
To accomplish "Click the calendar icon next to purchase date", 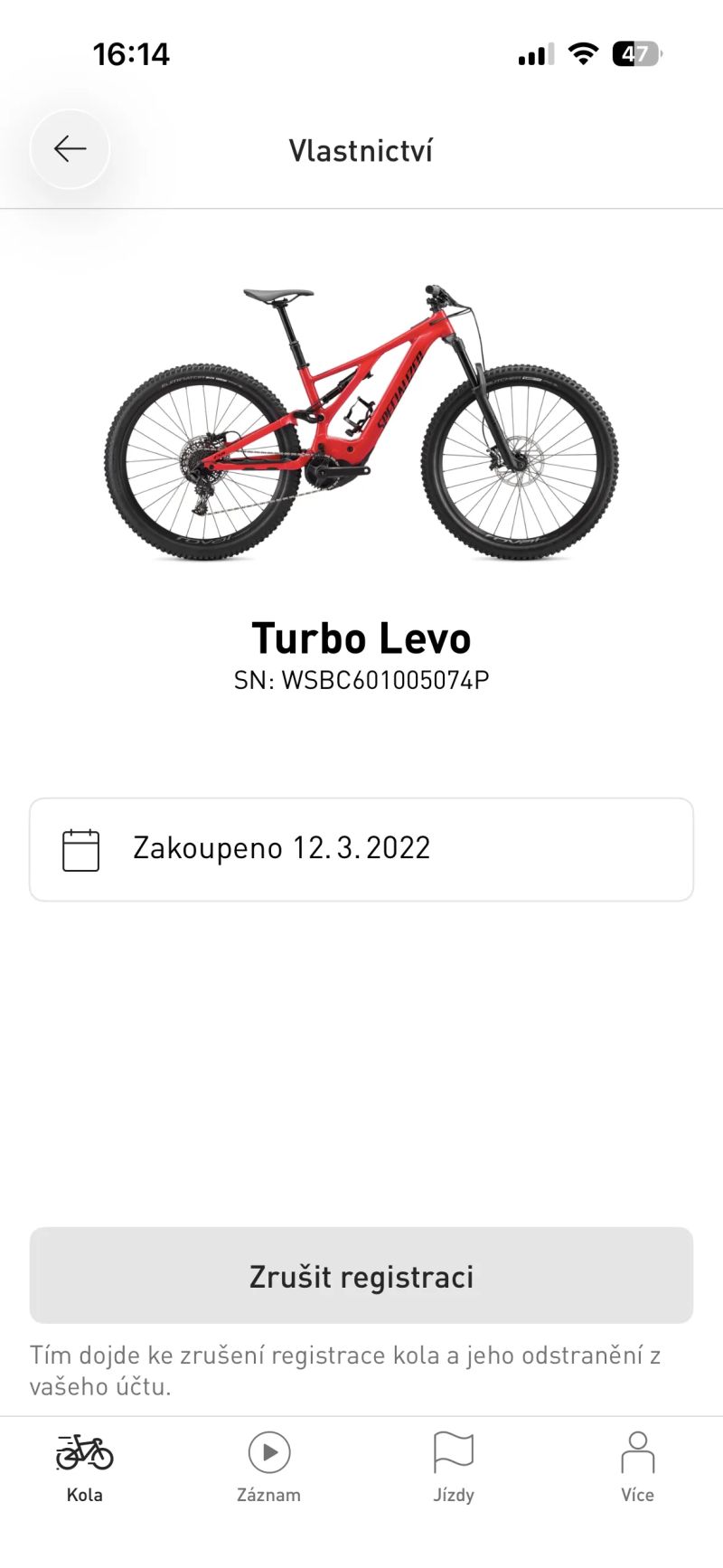I will click(80, 848).
